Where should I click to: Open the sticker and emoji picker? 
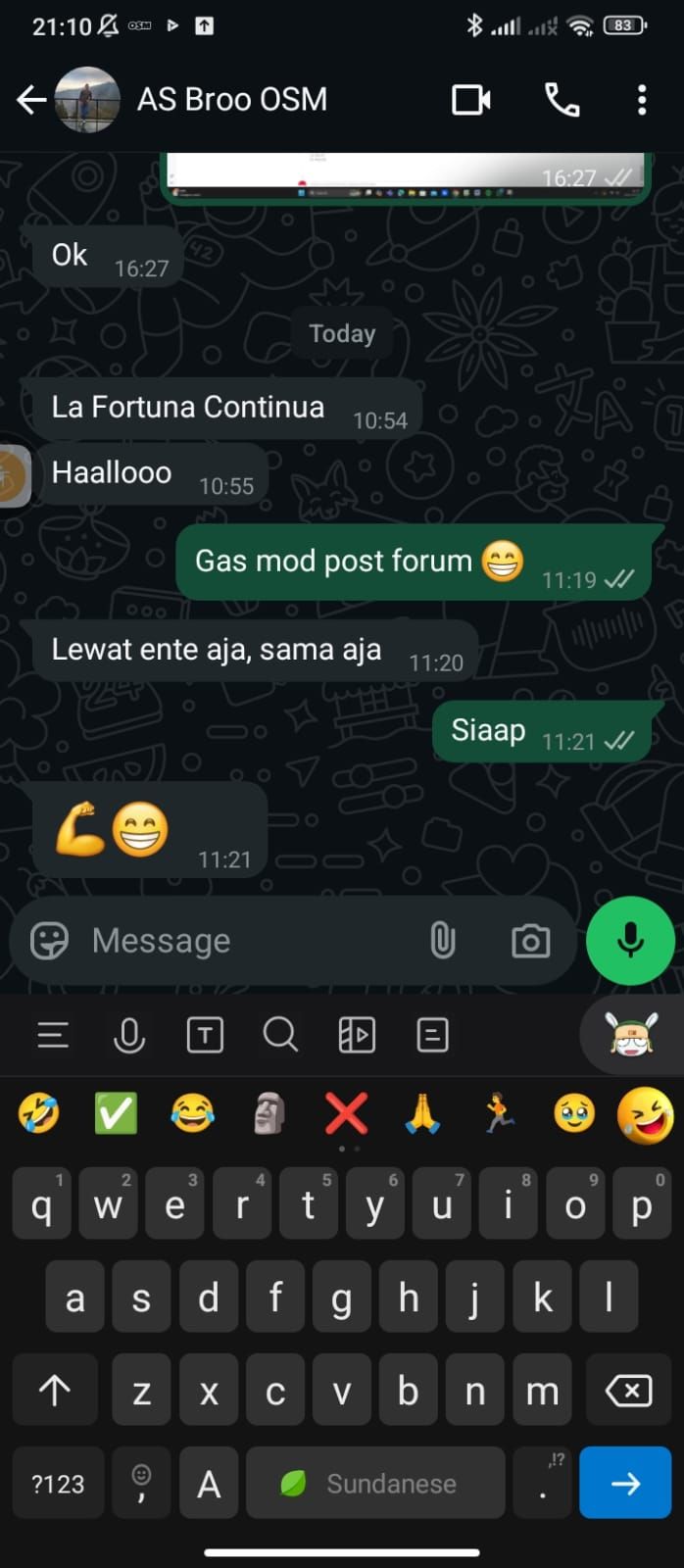pos(49,941)
